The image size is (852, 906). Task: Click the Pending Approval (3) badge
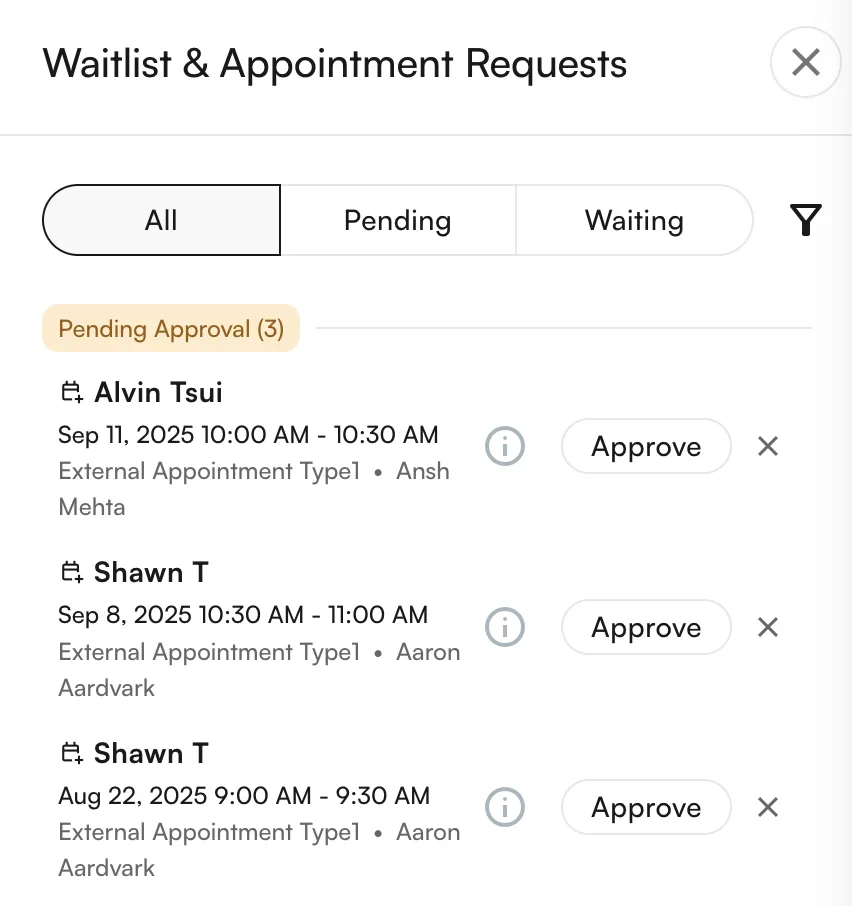pos(170,328)
